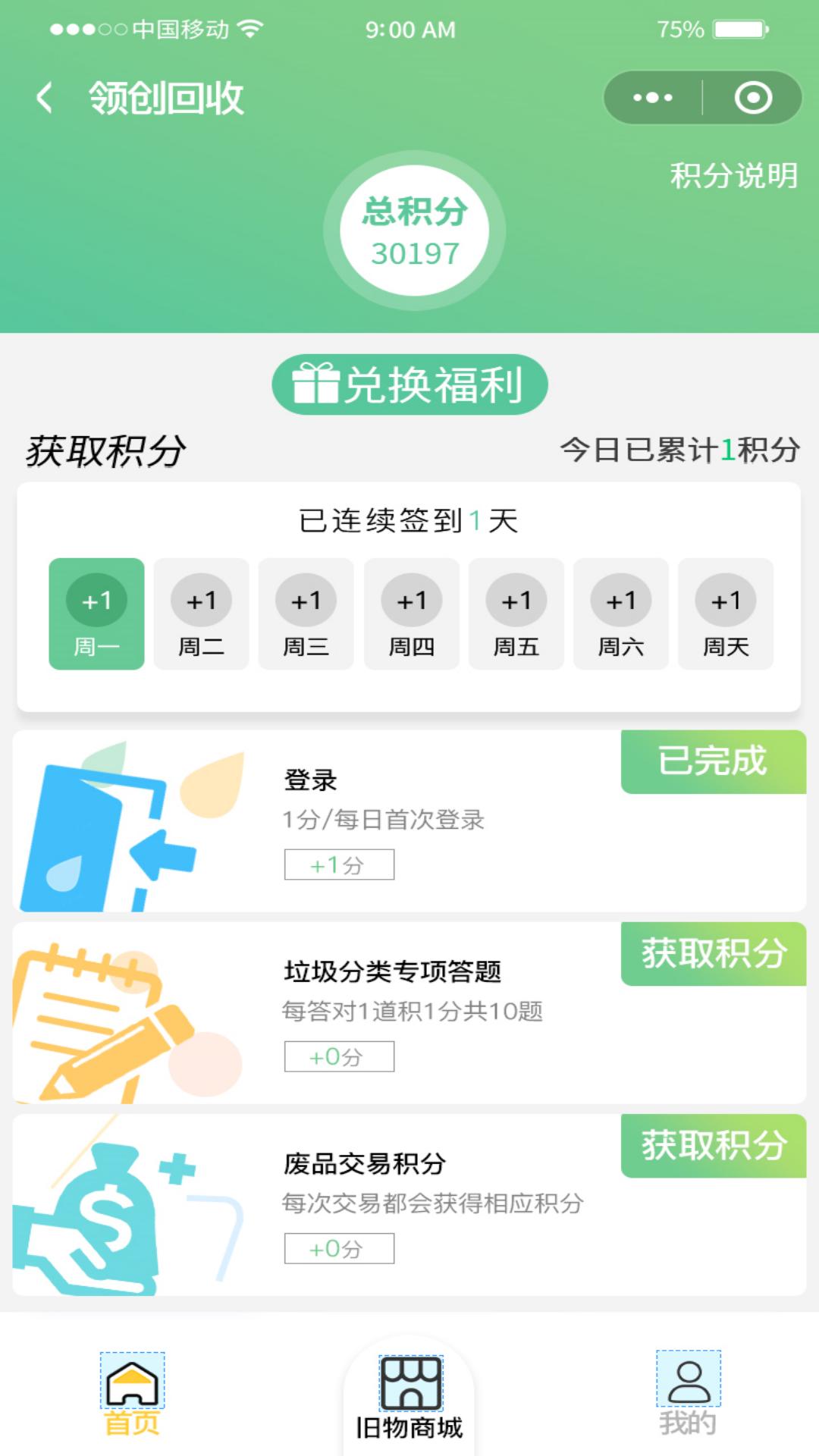Viewport: 819px width, 1456px height.
Task: Open the mini program more options menu
Action: pos(653,98)
